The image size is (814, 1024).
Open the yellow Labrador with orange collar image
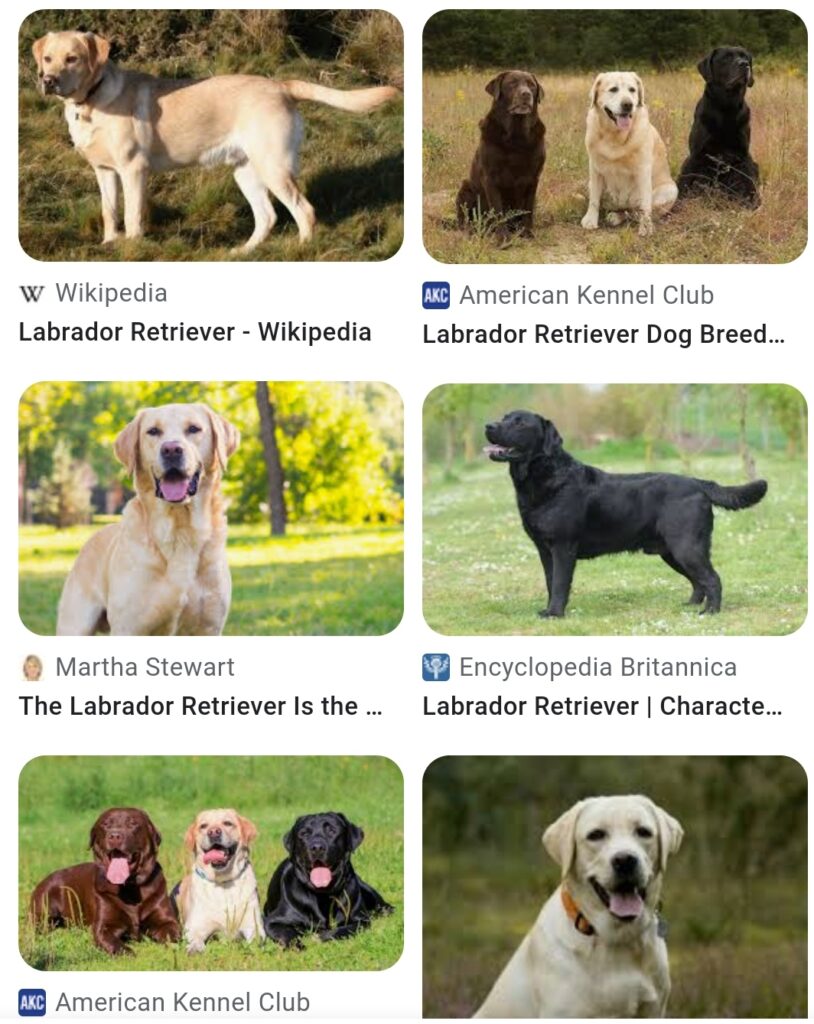coord(614,885)
